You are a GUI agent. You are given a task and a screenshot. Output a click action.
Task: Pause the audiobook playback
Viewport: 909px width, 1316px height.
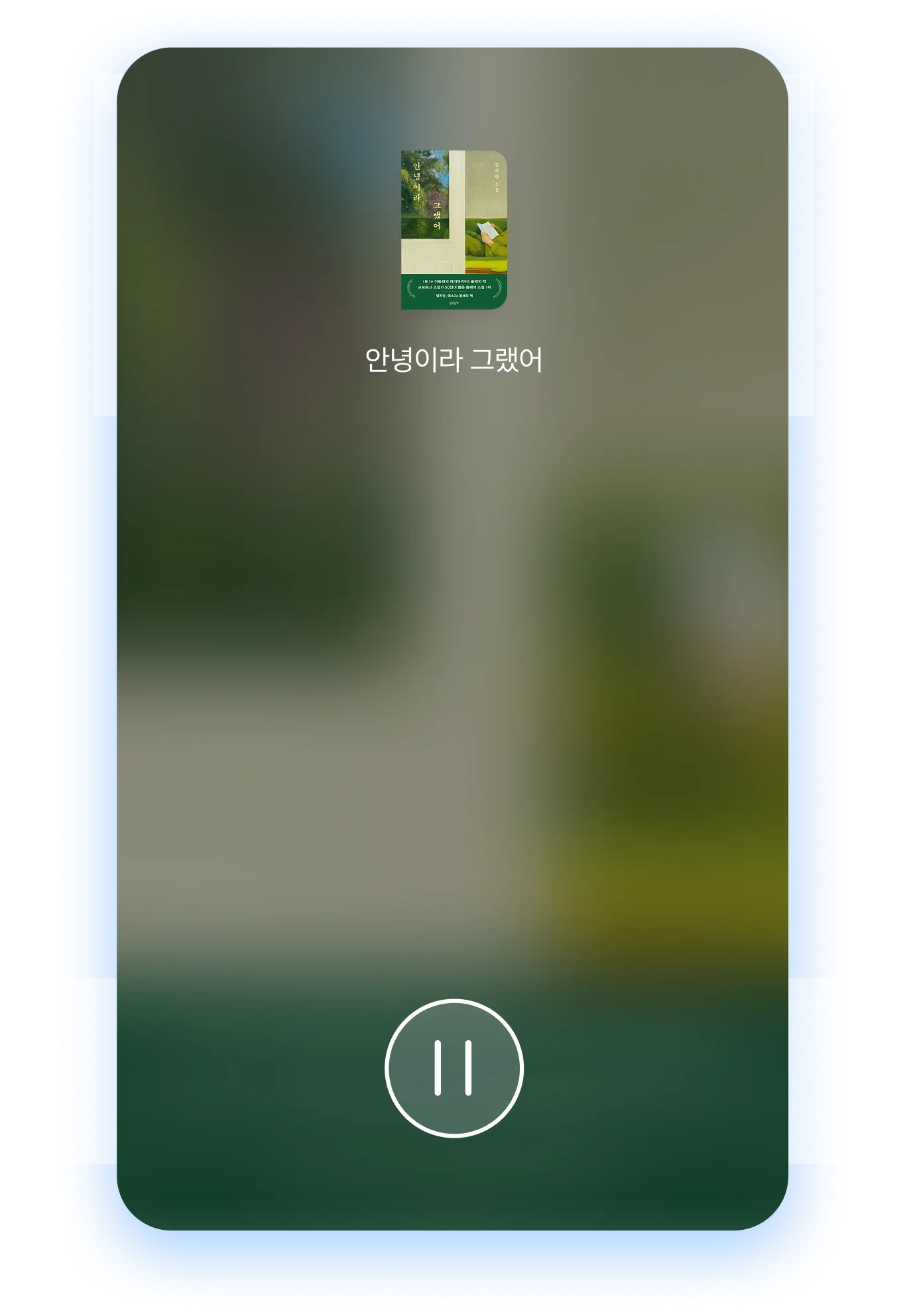click(454, 1067)
